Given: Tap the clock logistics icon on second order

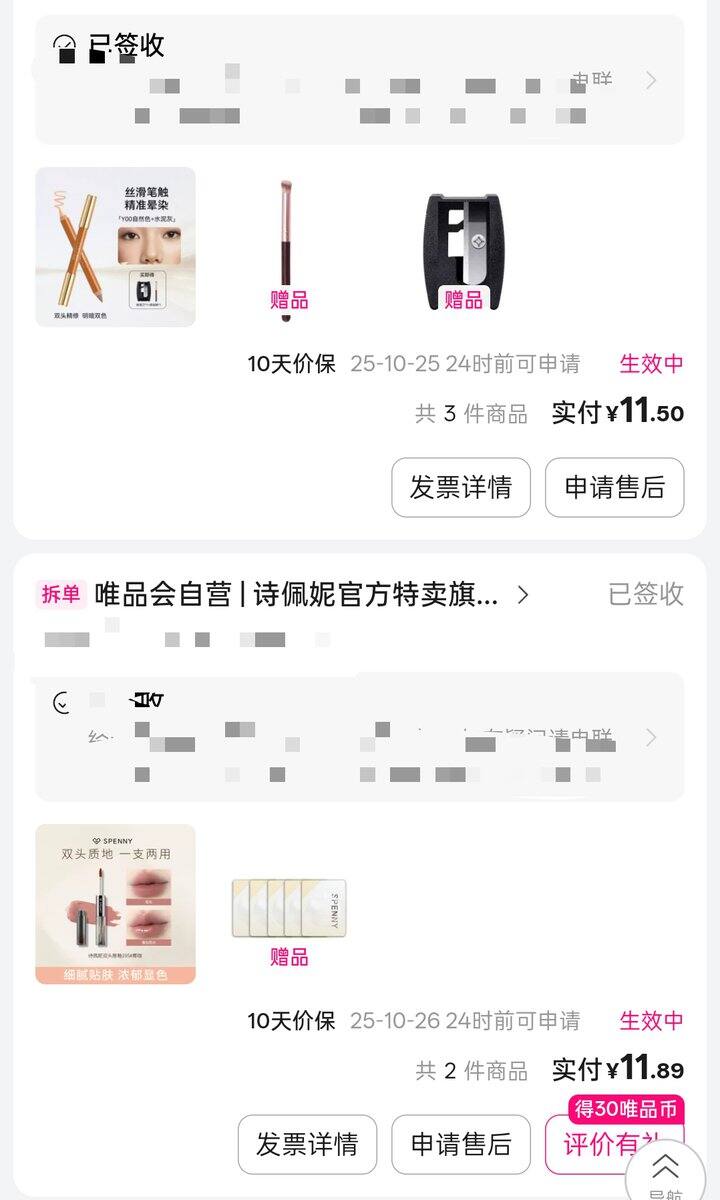Looking at the screenshot, I should (63, 700).
